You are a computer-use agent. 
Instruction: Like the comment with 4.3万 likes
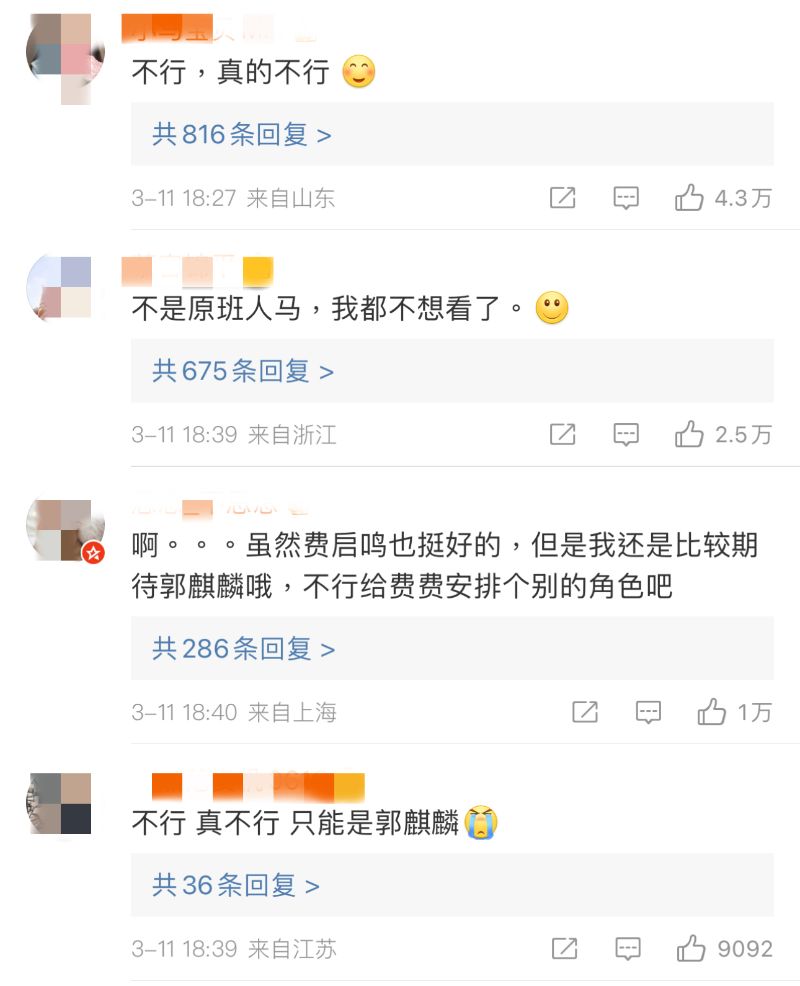point(690,198)
